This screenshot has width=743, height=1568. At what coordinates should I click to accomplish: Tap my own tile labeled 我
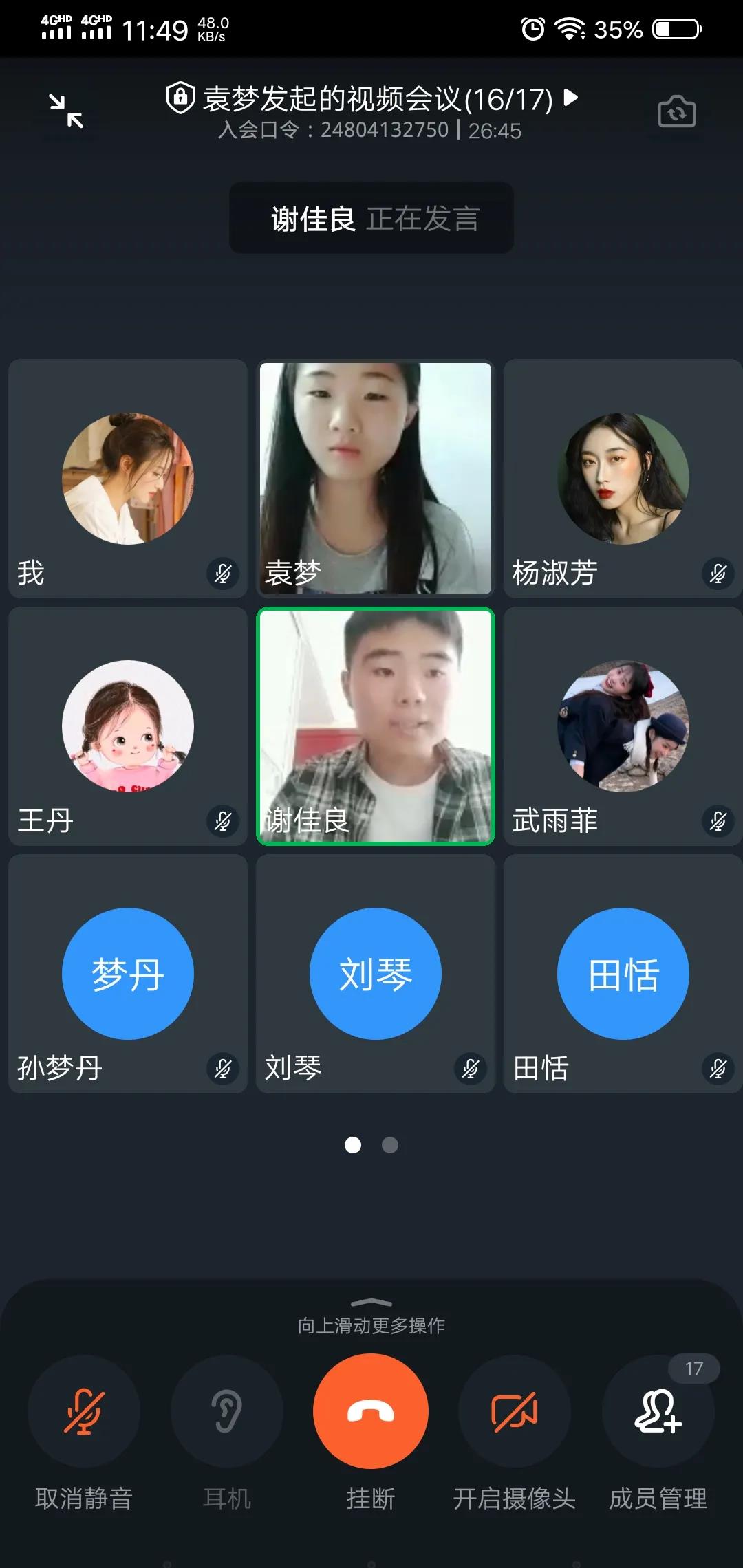click(x=128, y=479)
